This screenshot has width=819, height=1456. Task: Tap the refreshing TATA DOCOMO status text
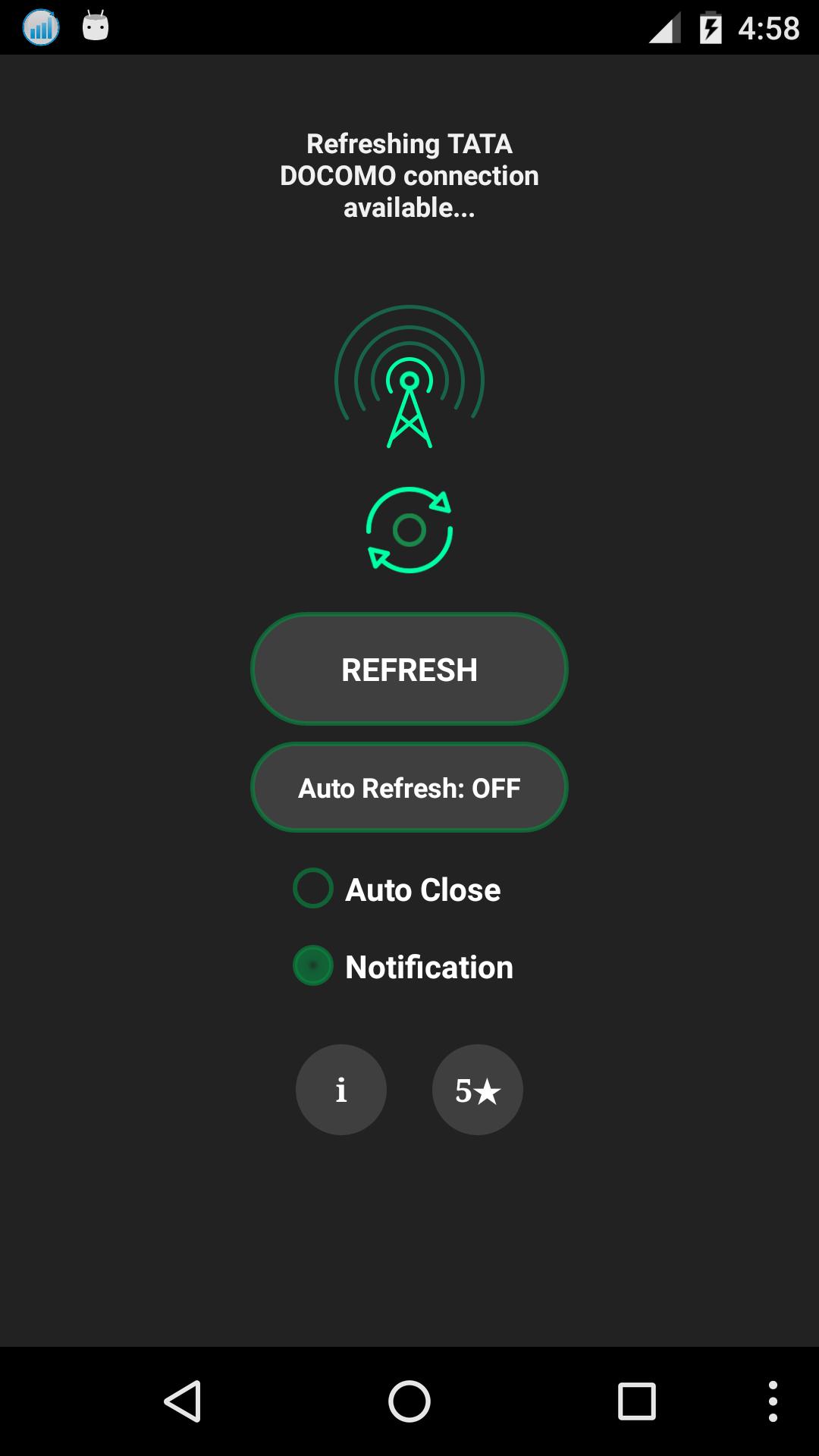(409, 175)
